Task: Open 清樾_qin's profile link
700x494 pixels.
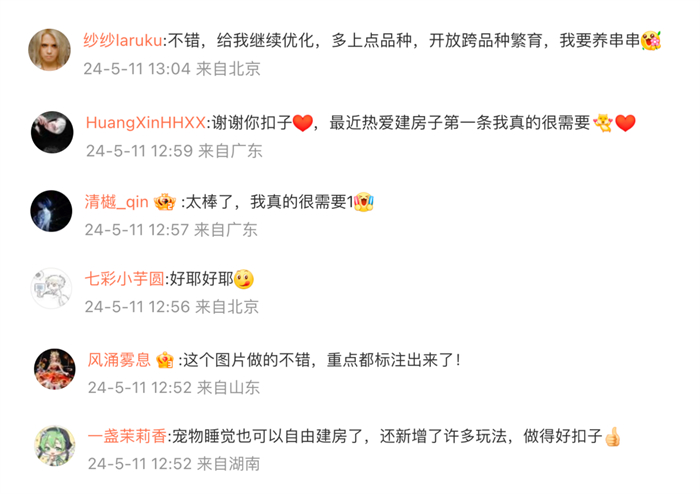Action: [116, 202]
